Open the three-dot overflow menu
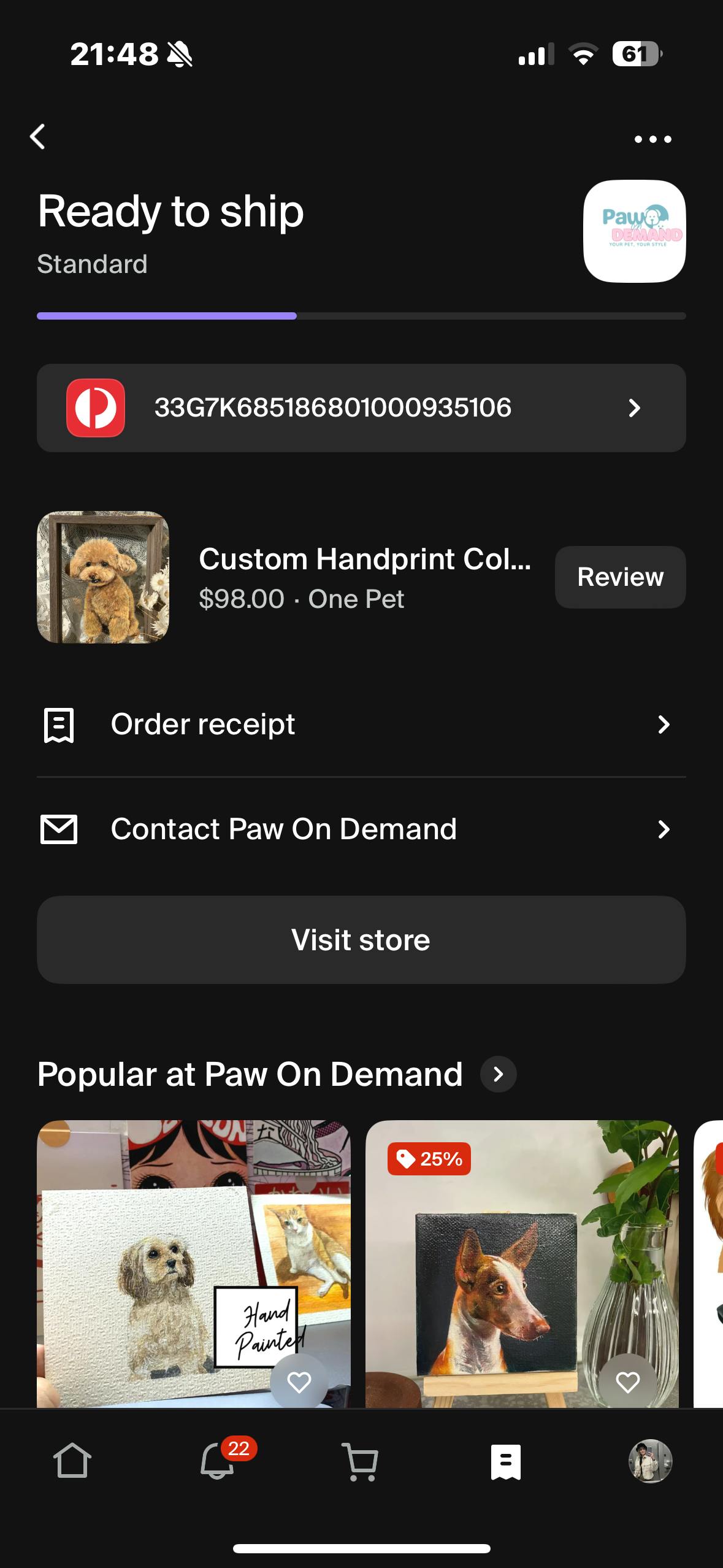The image size is (723, 1568). point(652,139)
